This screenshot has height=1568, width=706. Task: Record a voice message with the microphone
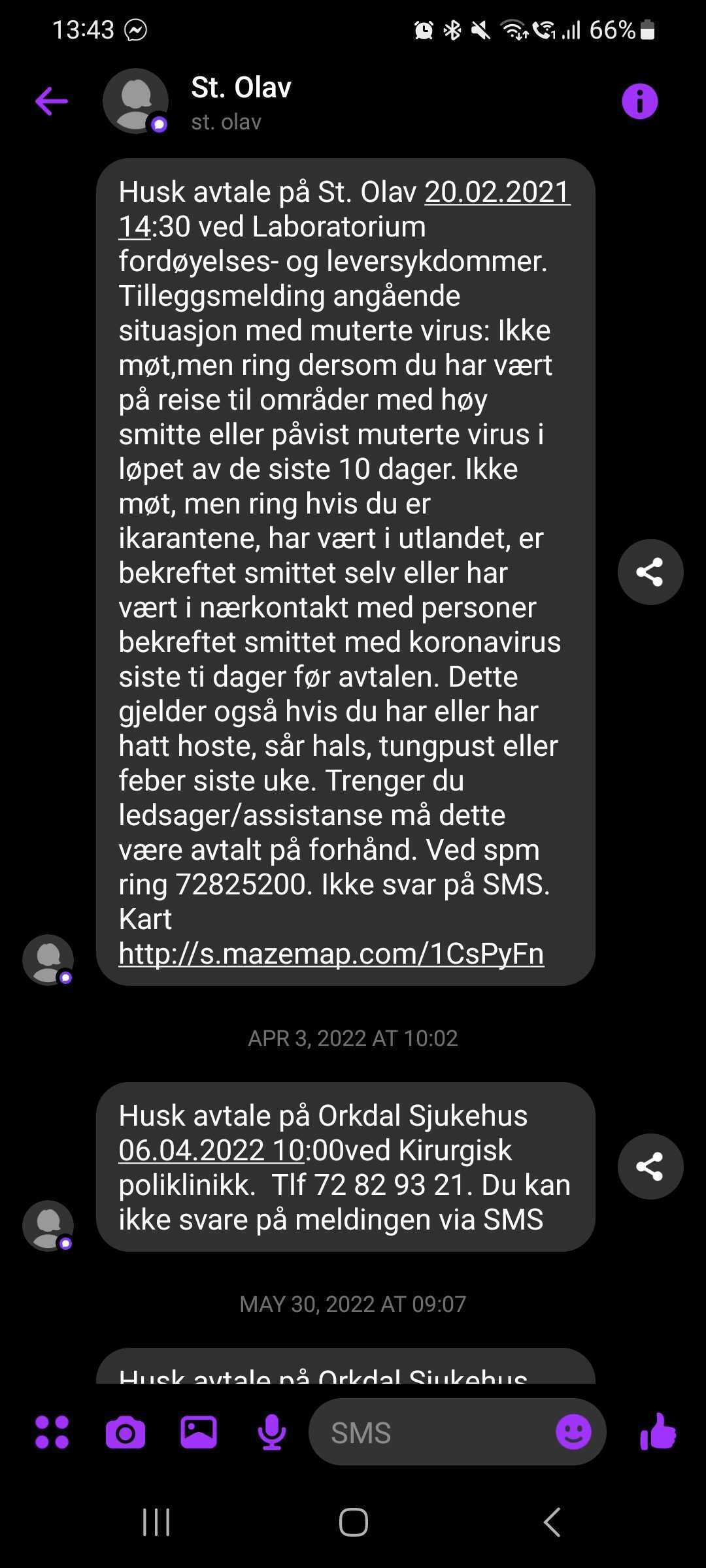(271, 1432)
